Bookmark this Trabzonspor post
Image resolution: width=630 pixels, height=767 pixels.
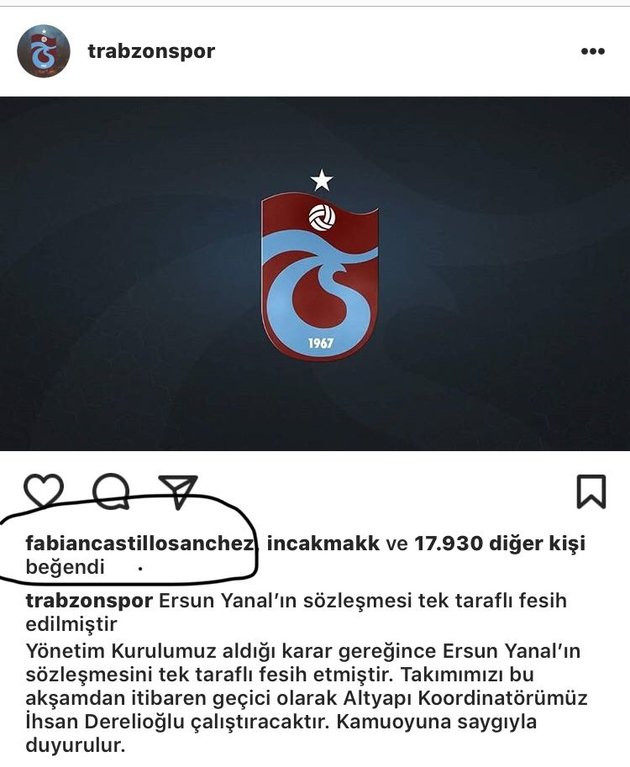tap(591, 491)
